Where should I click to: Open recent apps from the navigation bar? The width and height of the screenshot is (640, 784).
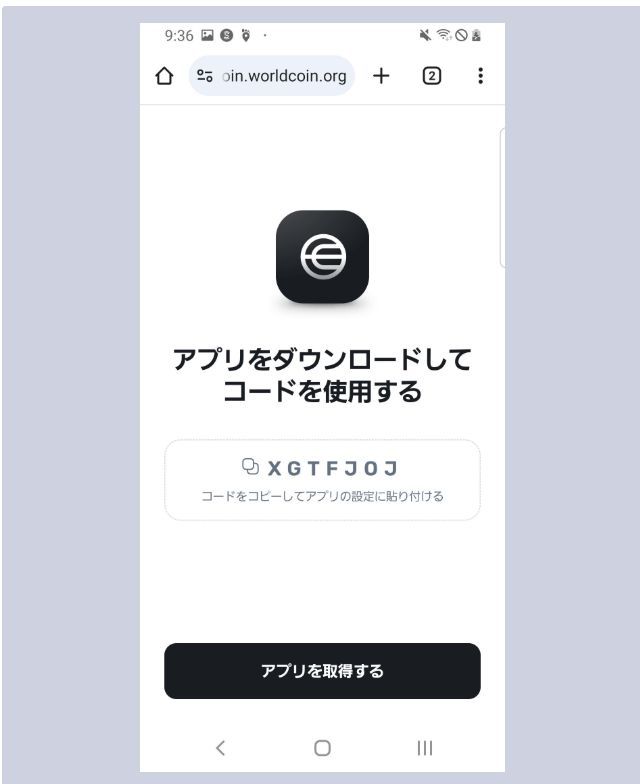pyautogui.click(x=425, y=747)
